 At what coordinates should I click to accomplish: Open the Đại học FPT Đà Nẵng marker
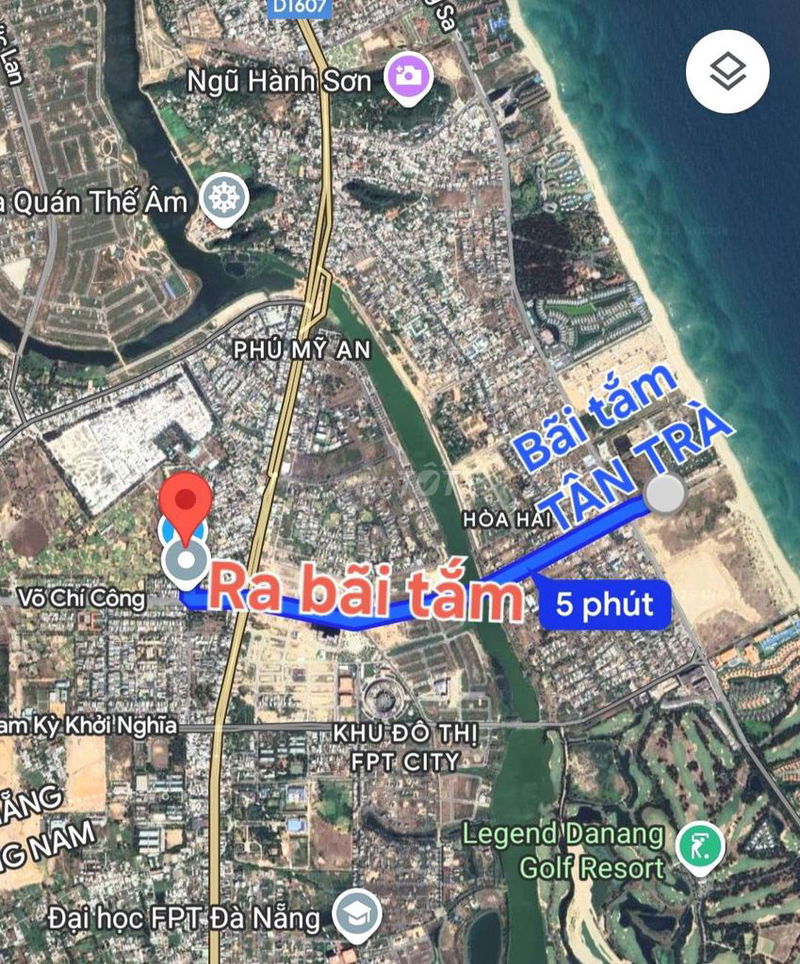click(357, 913)
